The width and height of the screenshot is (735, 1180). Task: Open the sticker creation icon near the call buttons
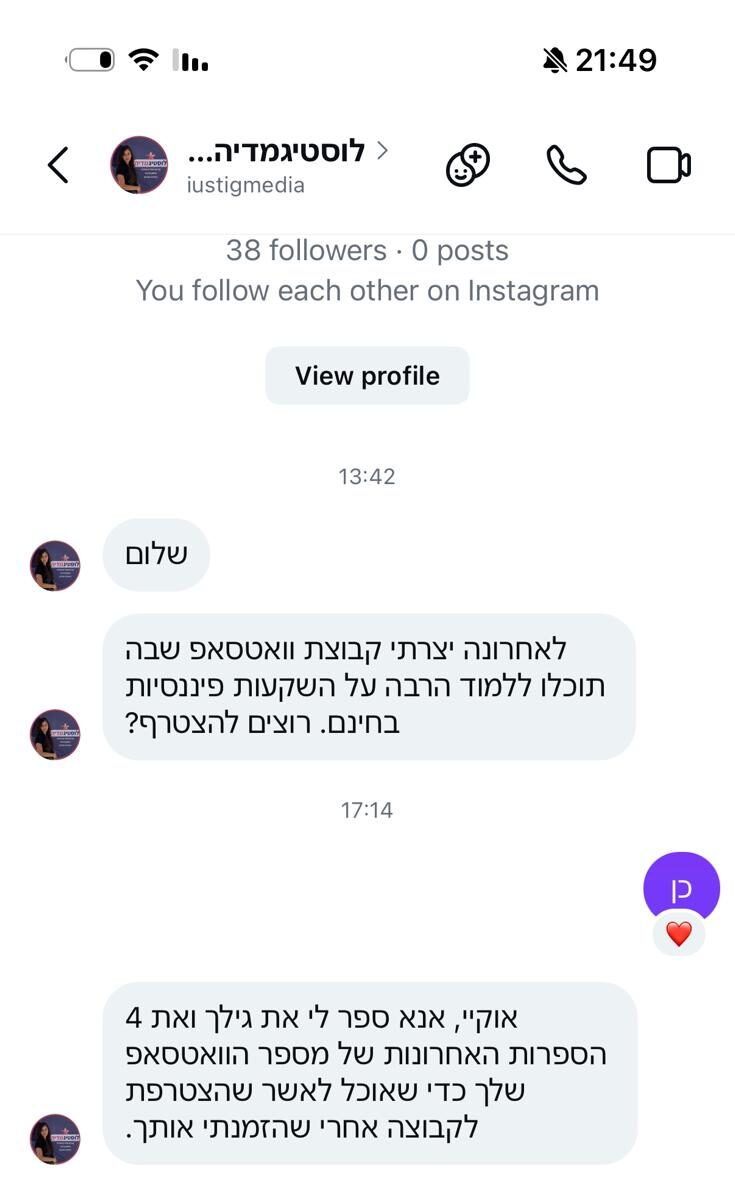pos(466,165)
